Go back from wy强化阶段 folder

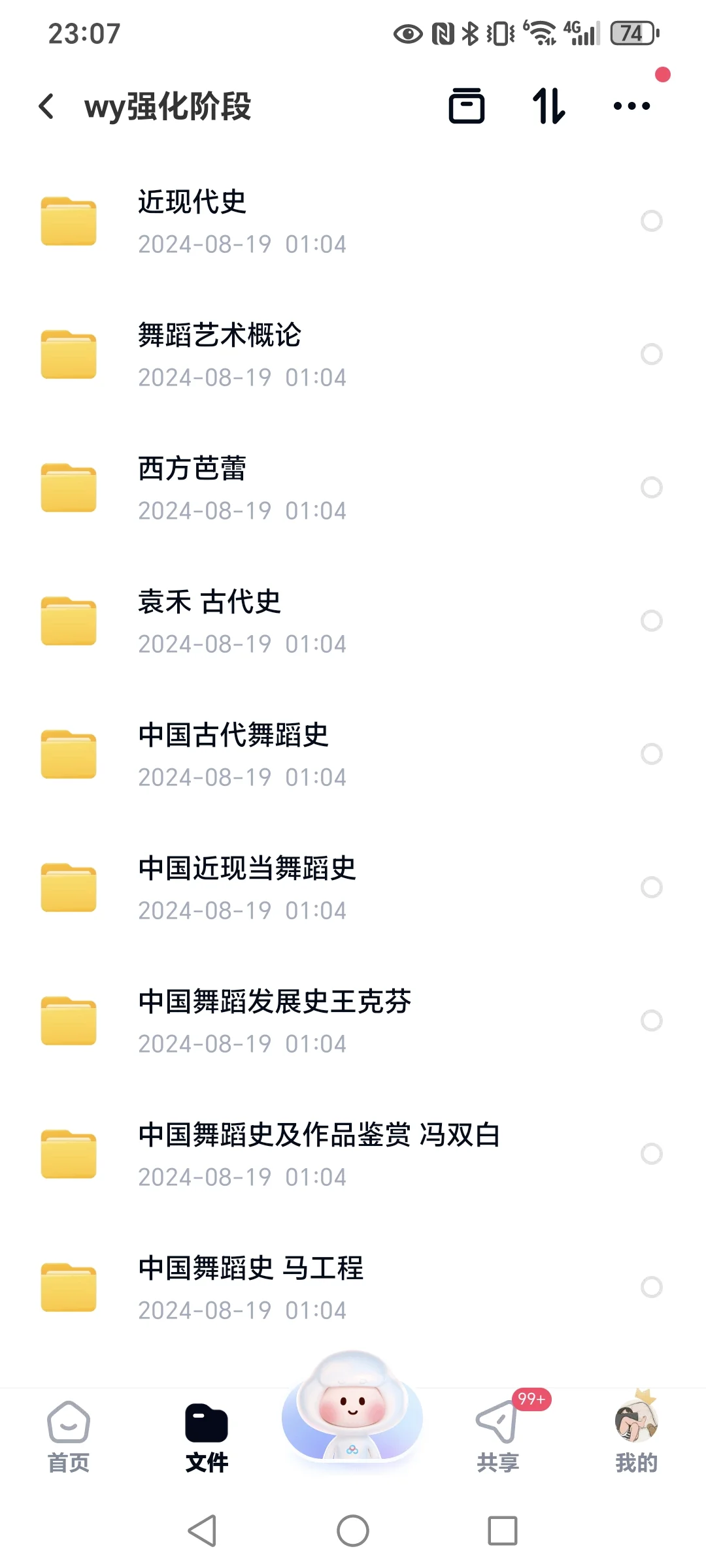(x=46, y=106)
